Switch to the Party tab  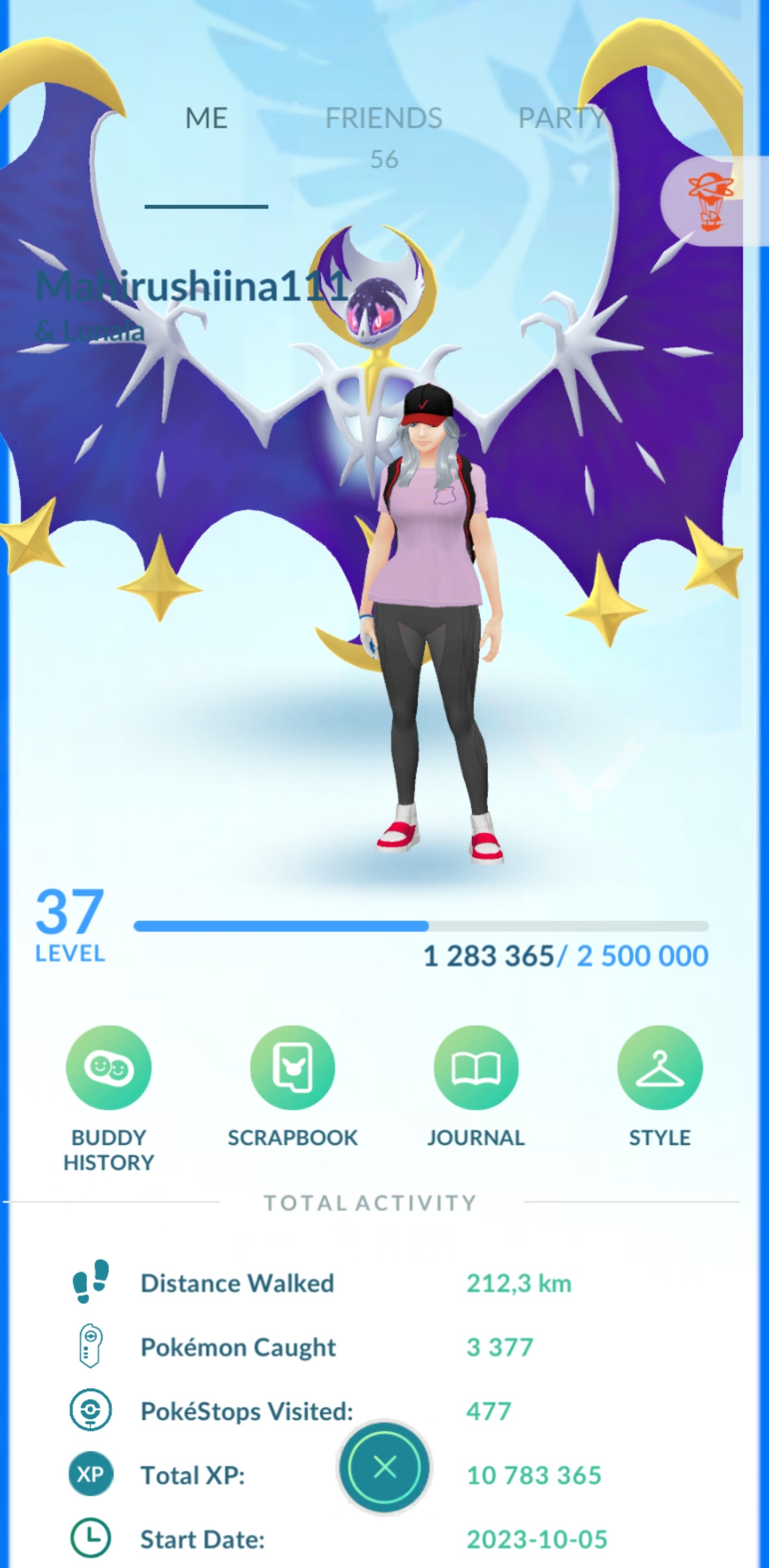tap(561, 119)
